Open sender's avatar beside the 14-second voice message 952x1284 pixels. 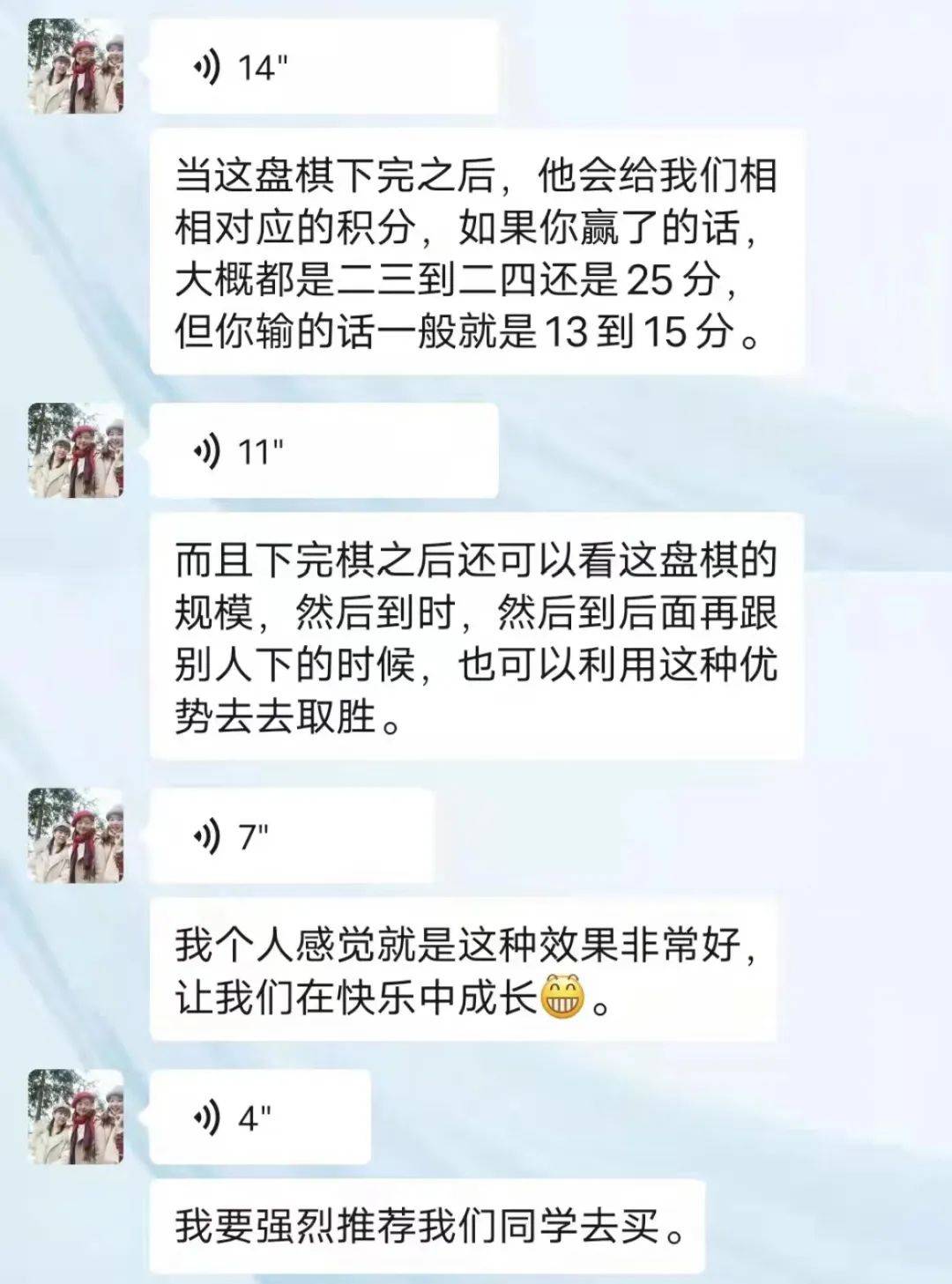pos(76,67)
